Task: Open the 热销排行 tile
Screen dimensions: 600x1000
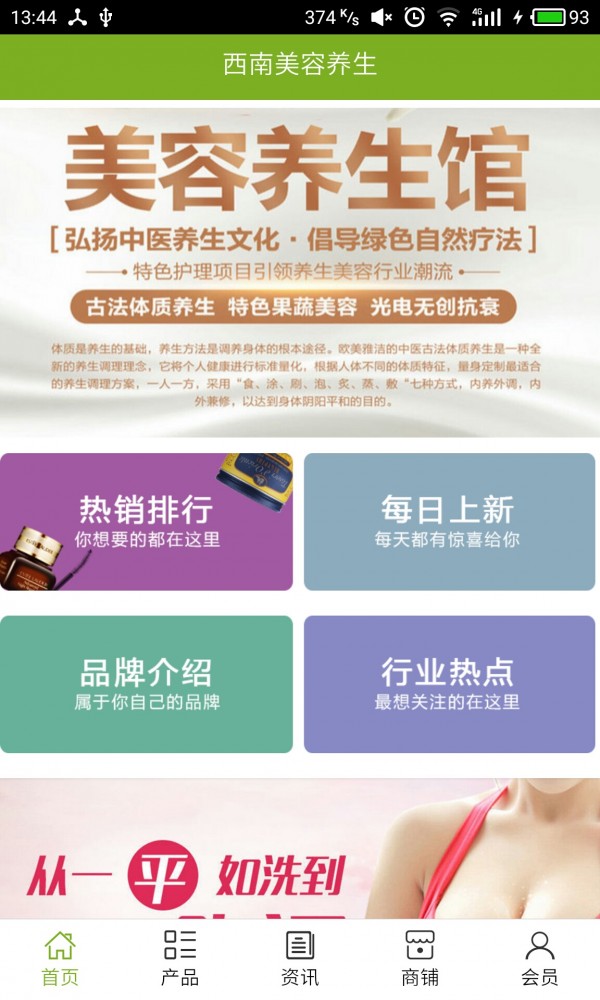Action: click(x=147, y=521)
